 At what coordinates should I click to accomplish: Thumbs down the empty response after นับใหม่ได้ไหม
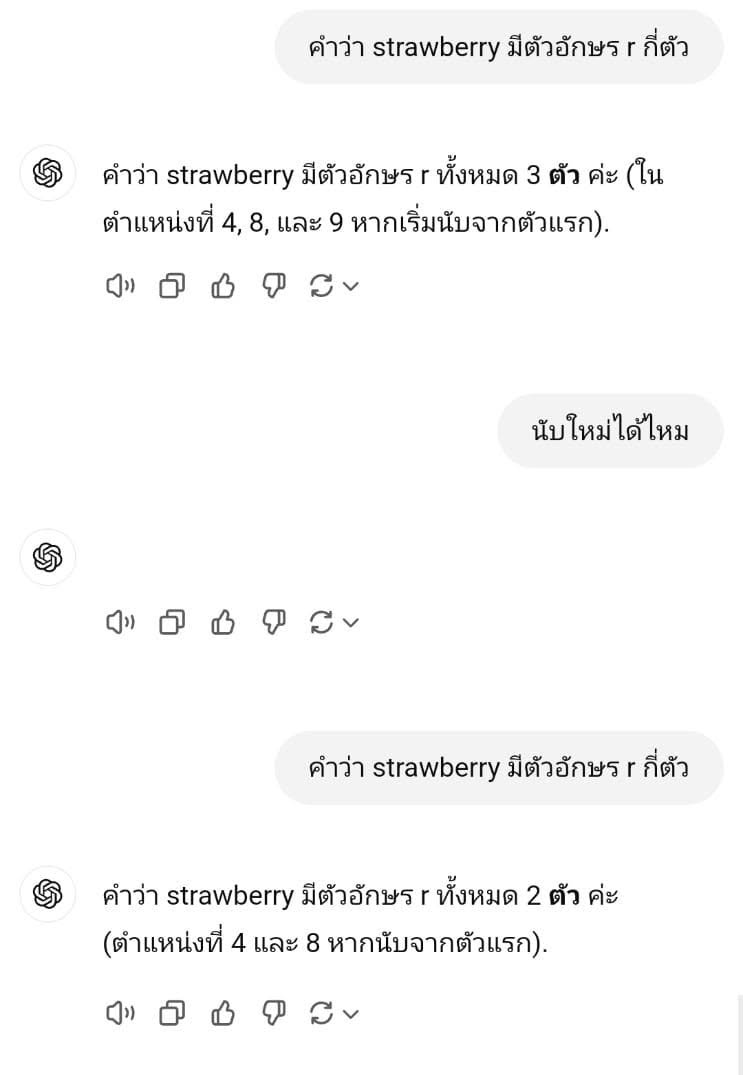(x=273, y=623)
